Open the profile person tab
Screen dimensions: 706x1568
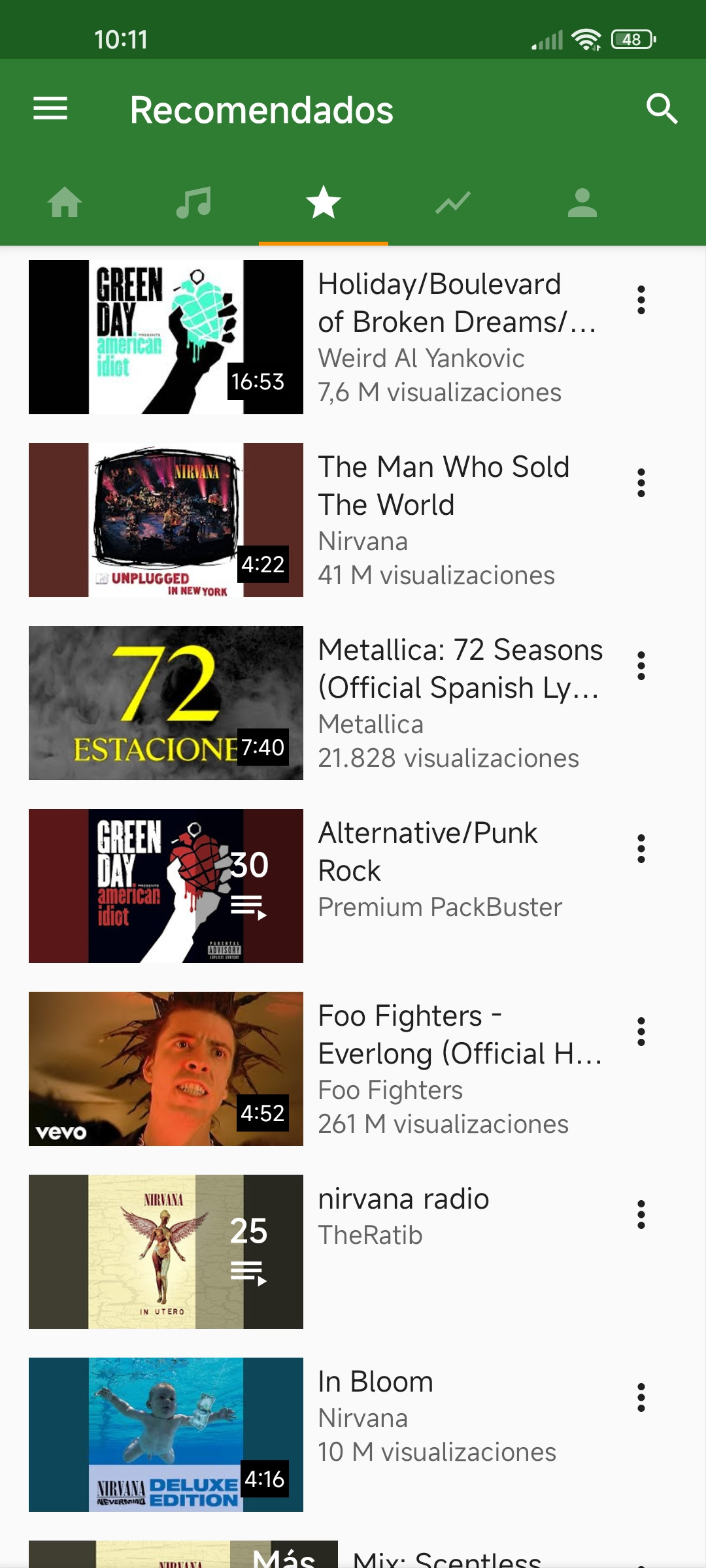coord(582,203)
